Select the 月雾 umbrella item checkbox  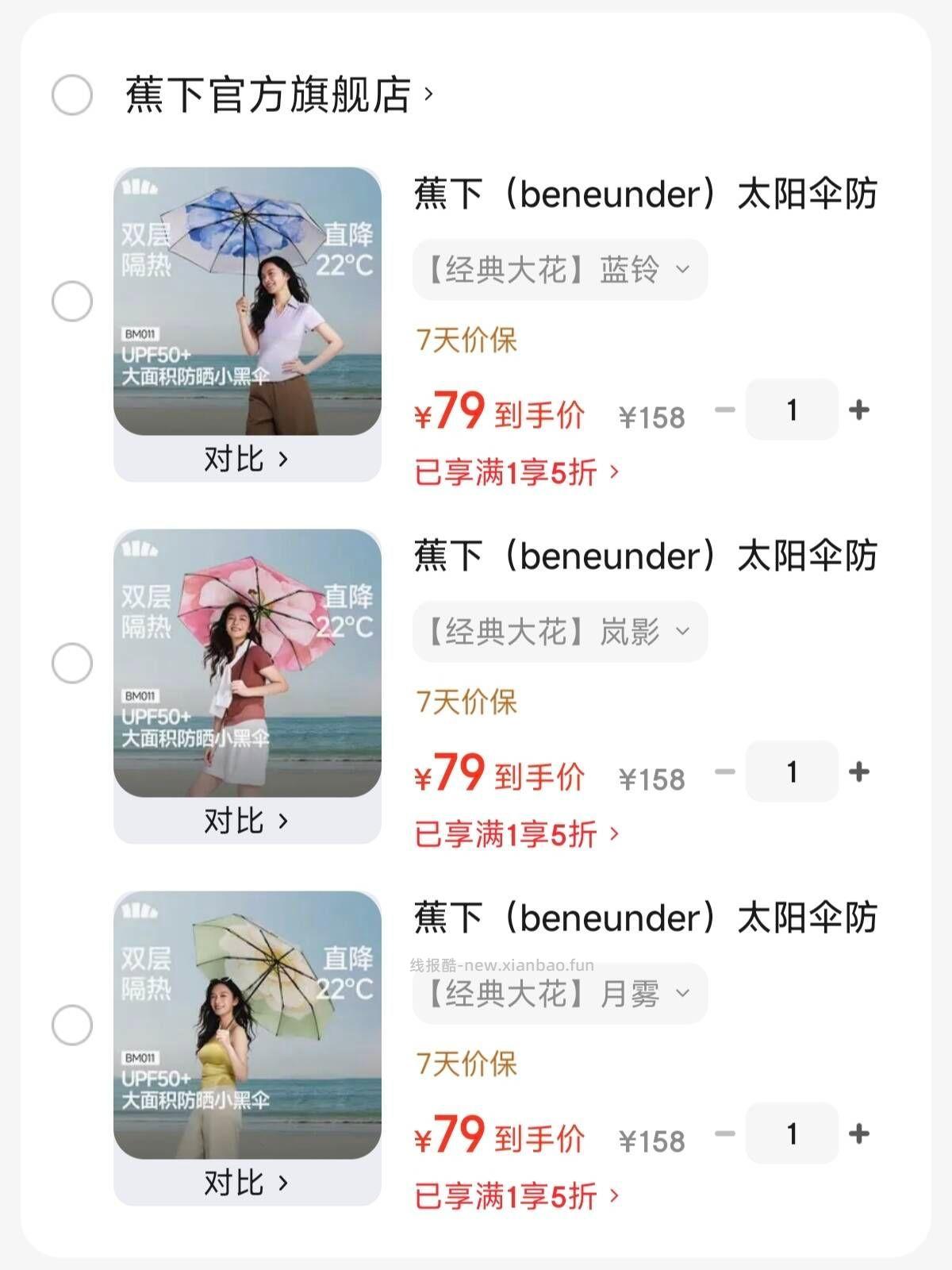[71, 1024]
